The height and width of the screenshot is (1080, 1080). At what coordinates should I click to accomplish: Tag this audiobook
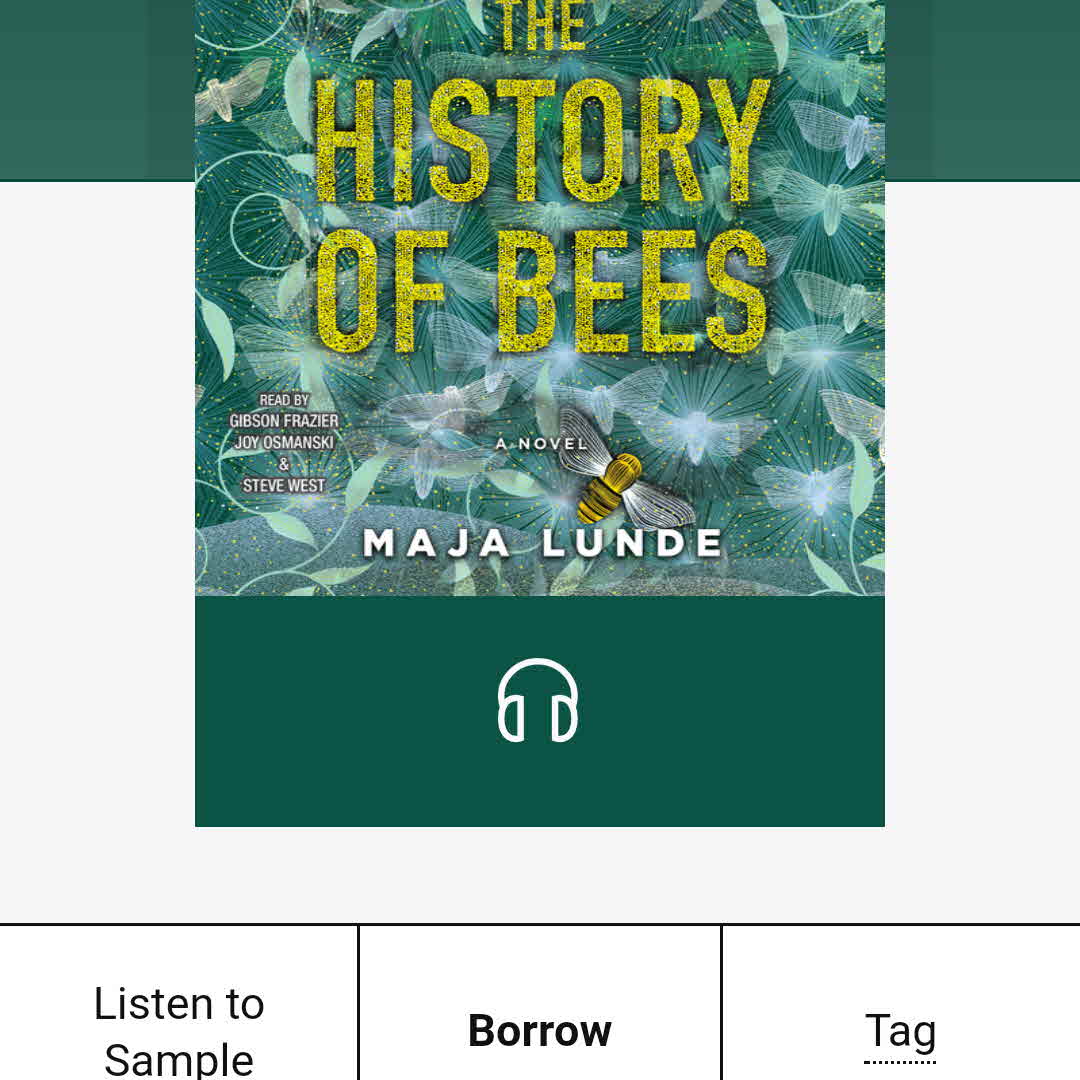[900, 1031]
